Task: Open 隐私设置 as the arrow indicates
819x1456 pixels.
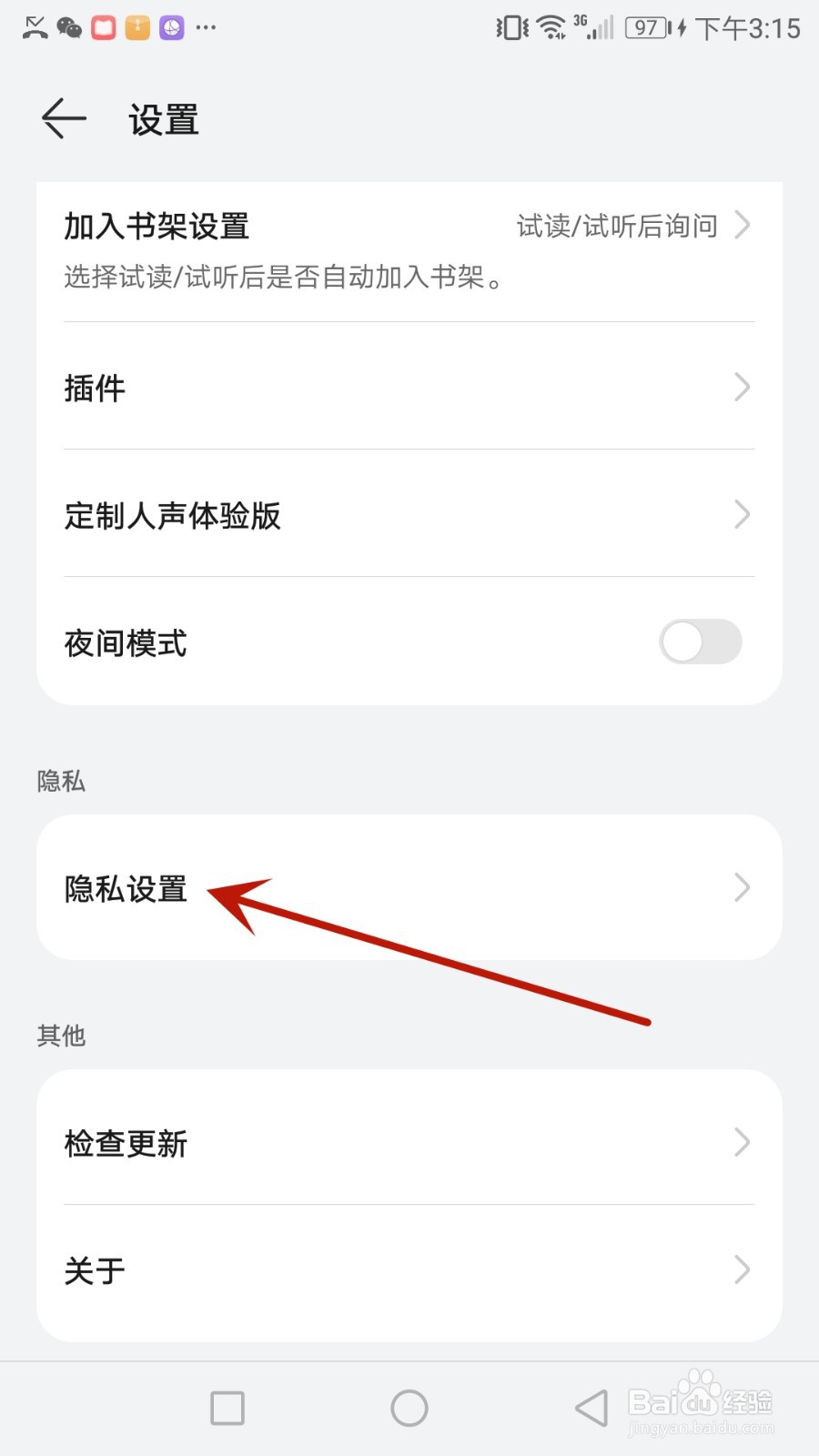Action: (x=409, y=888)
